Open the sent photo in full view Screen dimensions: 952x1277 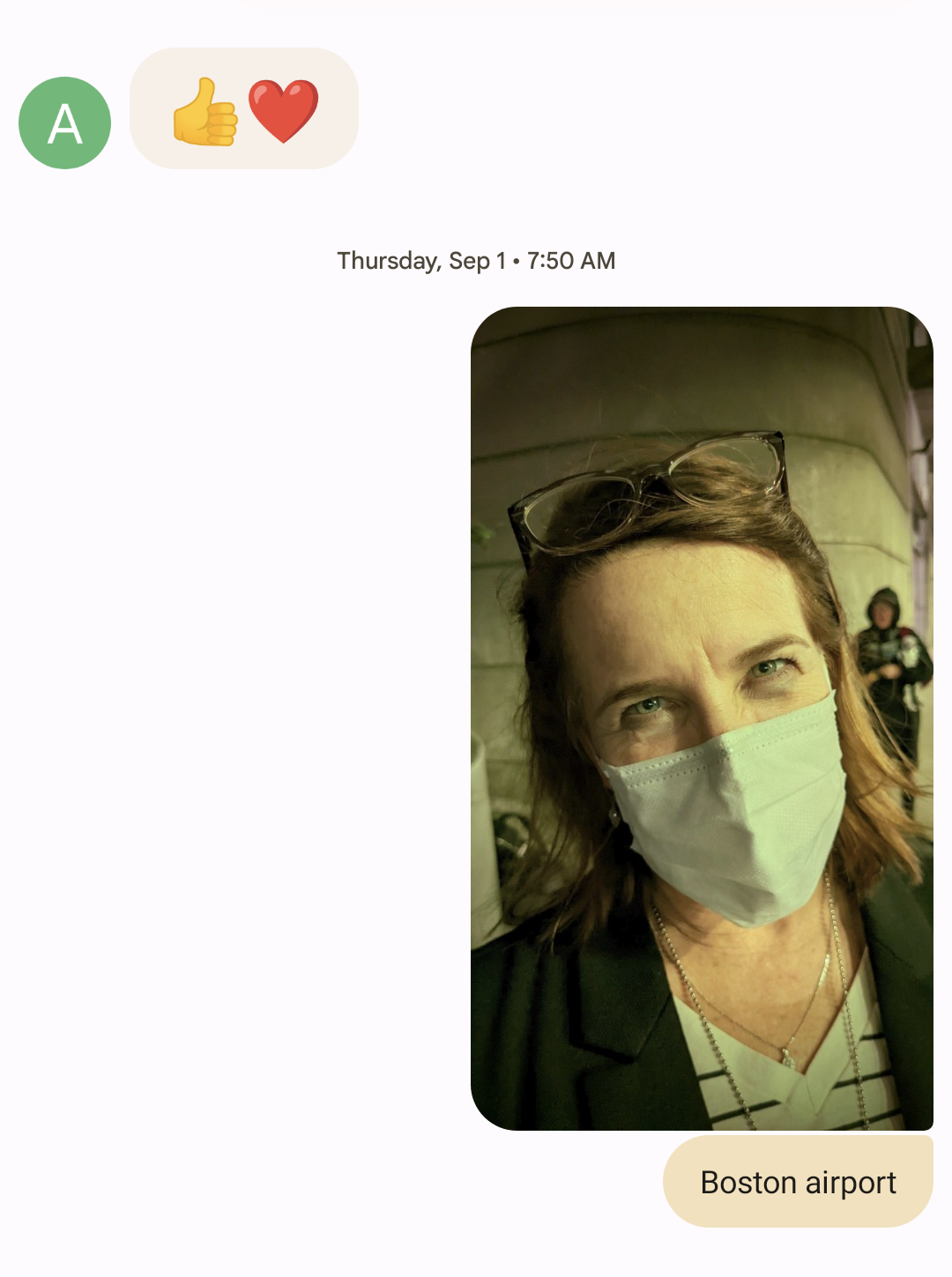coord(702,718)
